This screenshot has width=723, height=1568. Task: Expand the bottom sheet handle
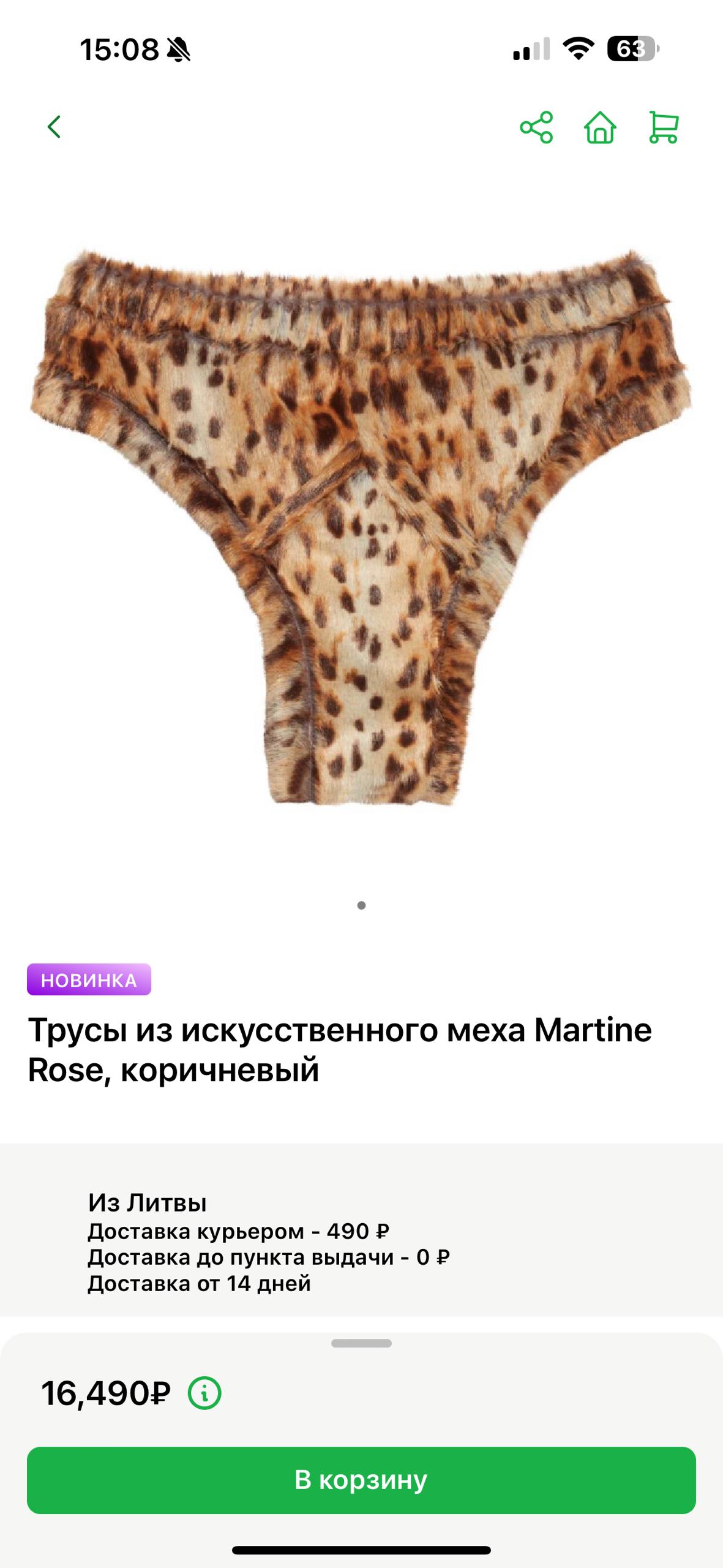[x=361, y=1344]
